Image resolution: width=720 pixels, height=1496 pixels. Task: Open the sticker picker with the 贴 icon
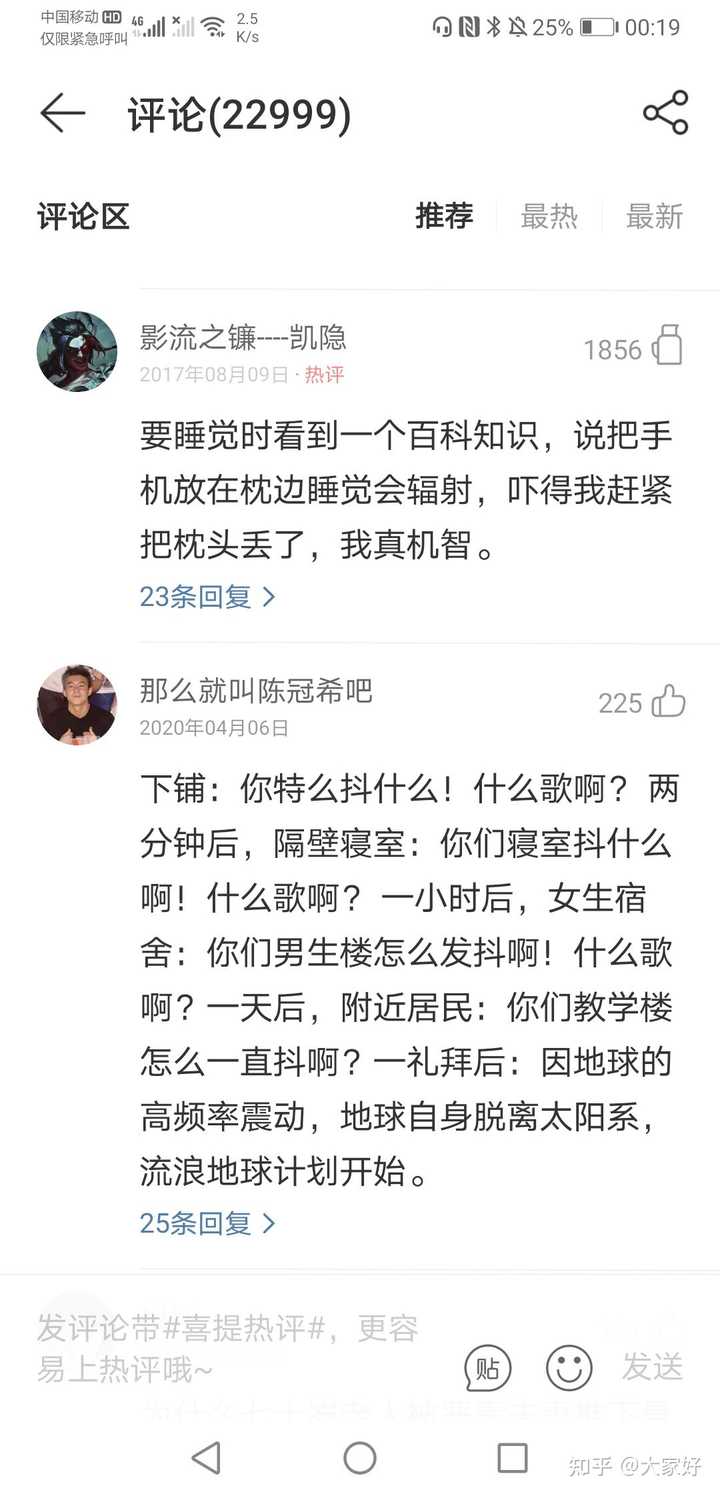487,1370
